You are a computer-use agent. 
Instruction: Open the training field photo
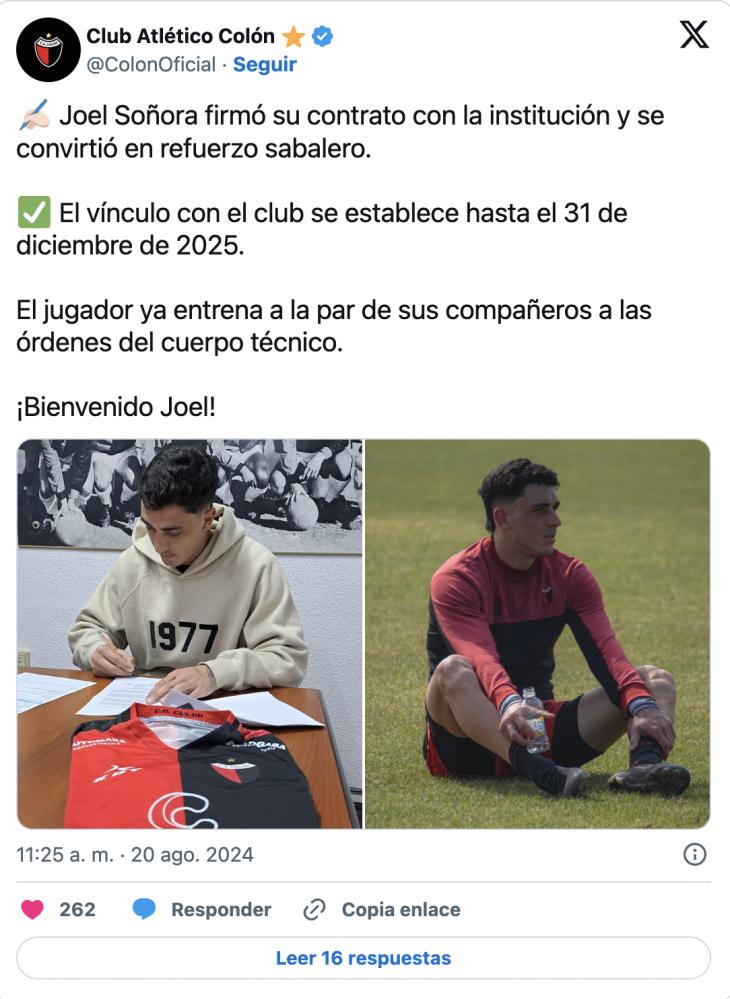(x=537, y=633)
